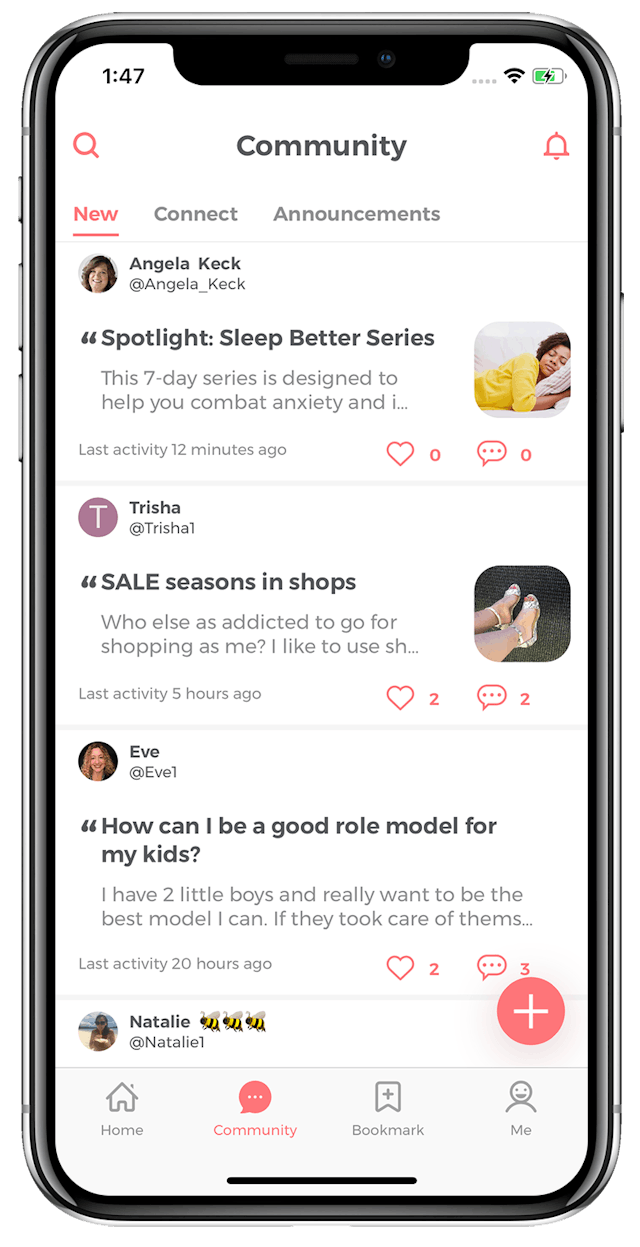View Angela Keck's profile avatar
640x1247 pixels.
[98, 273]
